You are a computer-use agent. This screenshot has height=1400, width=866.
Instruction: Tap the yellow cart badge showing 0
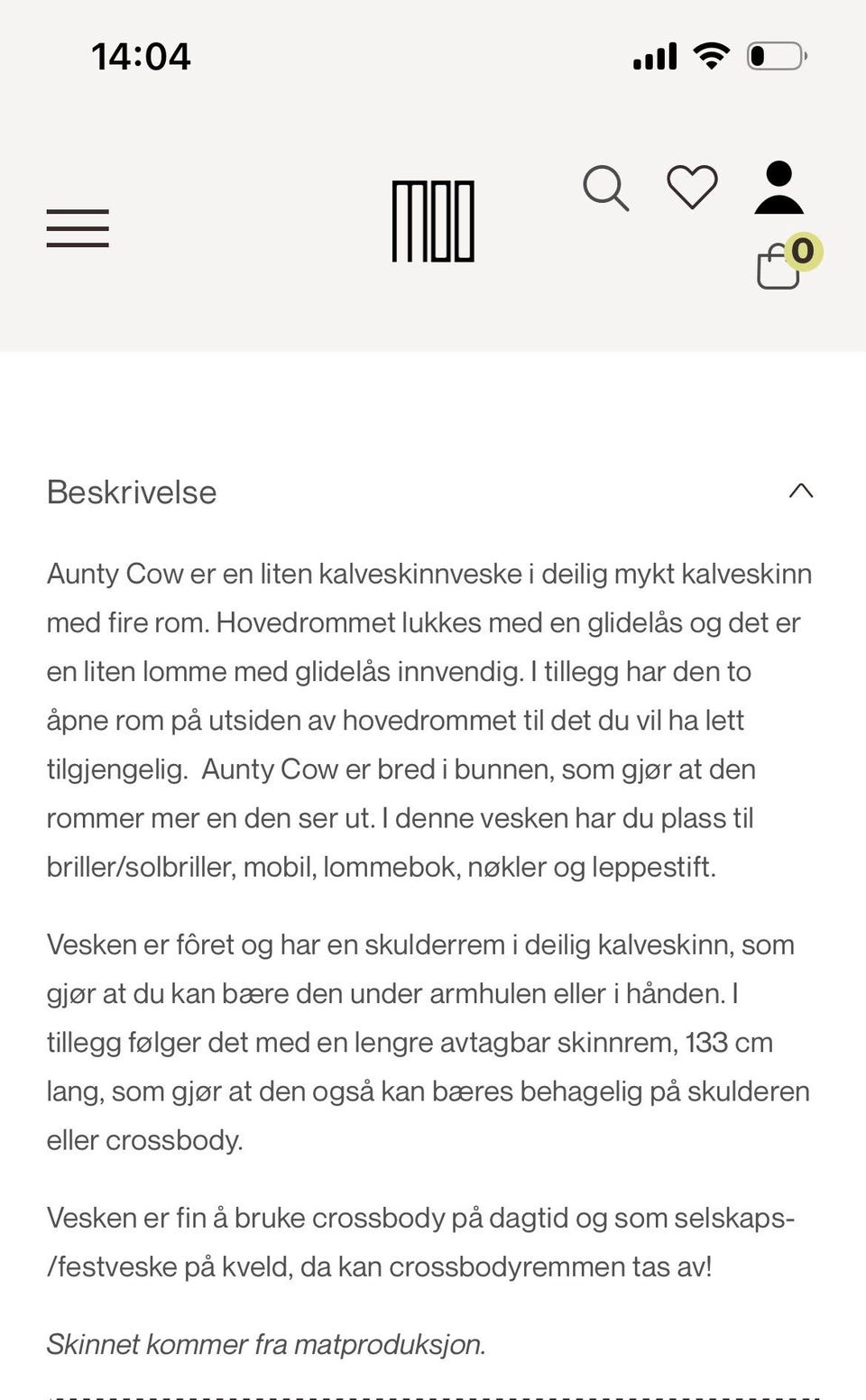pos(803,252)
